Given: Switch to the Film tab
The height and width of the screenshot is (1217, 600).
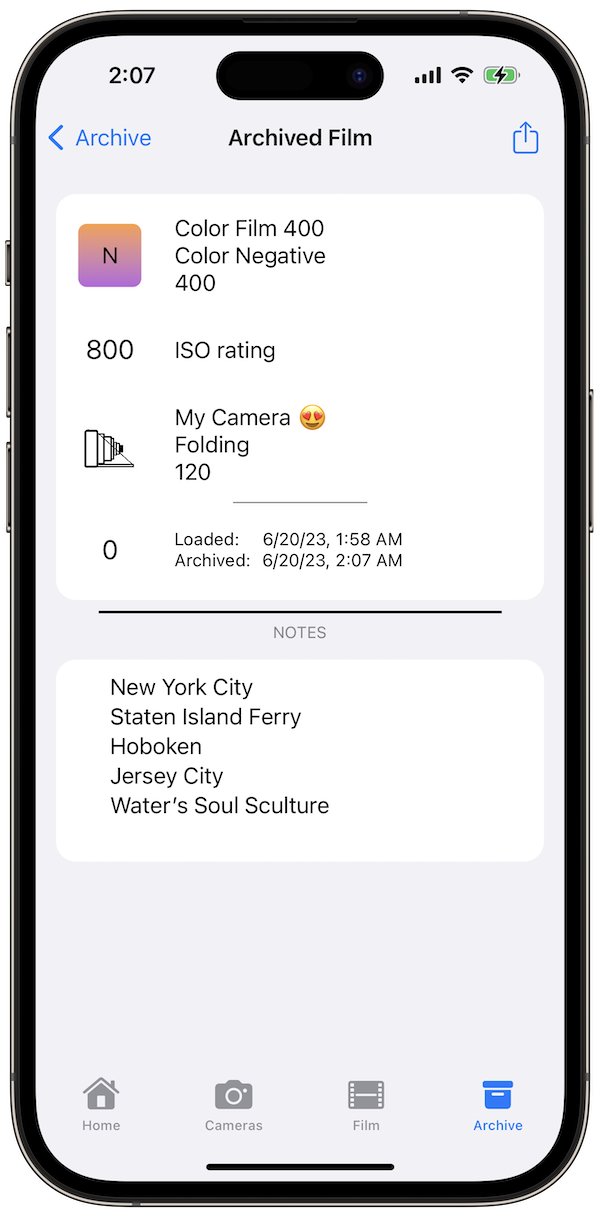Looking at the screenshot, I should coord(366,1104).
